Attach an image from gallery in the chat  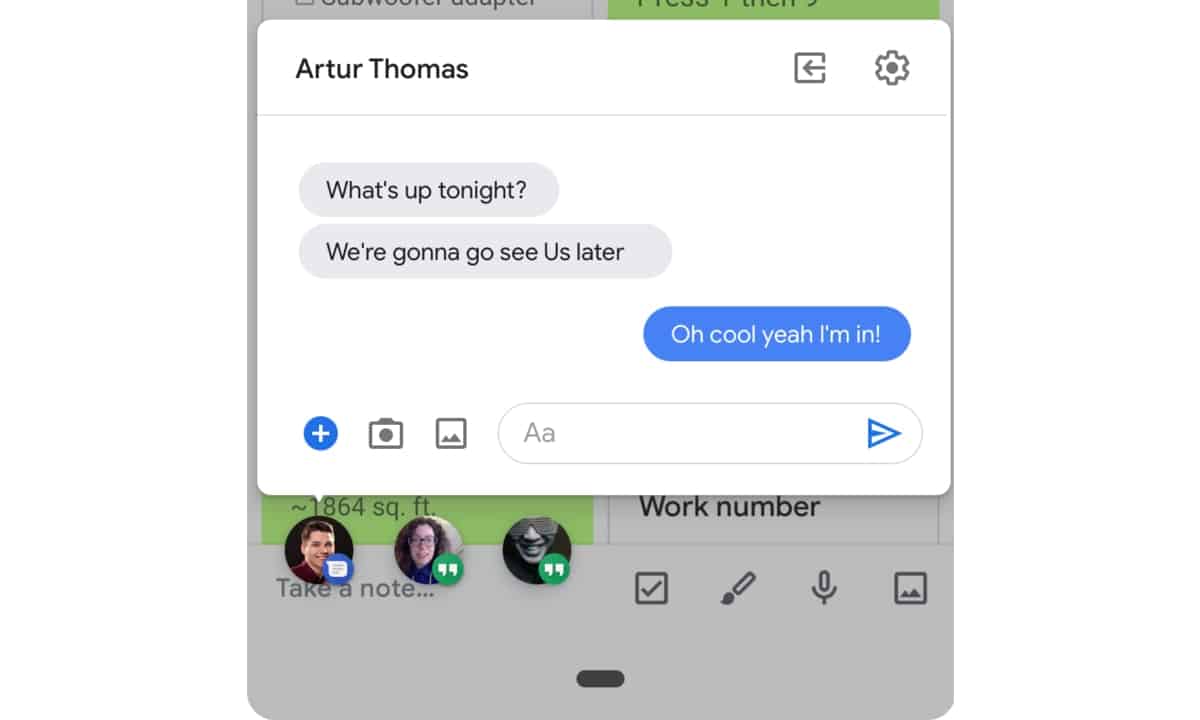(451, 434)
